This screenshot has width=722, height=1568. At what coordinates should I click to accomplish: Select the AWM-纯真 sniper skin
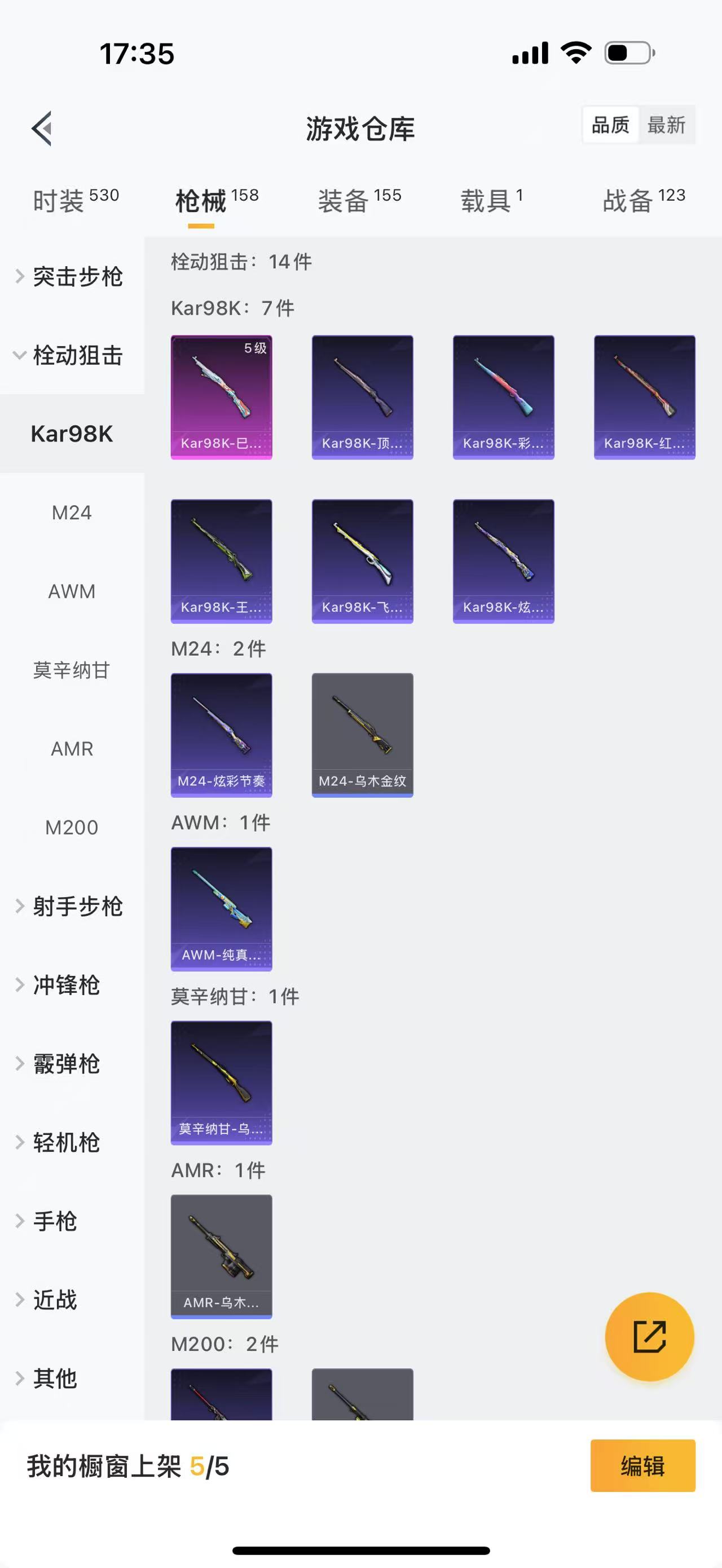222,909
